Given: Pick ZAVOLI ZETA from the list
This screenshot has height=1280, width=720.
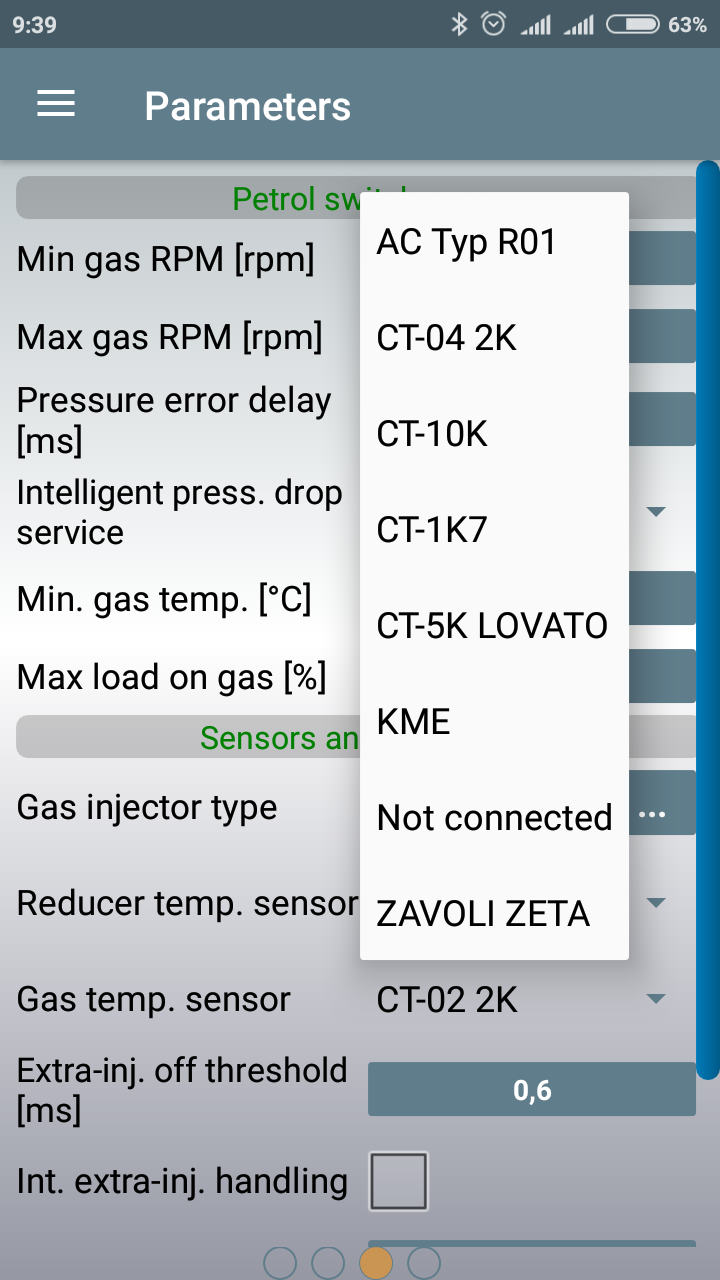Looking at the screenshot, I should [494, 914].
